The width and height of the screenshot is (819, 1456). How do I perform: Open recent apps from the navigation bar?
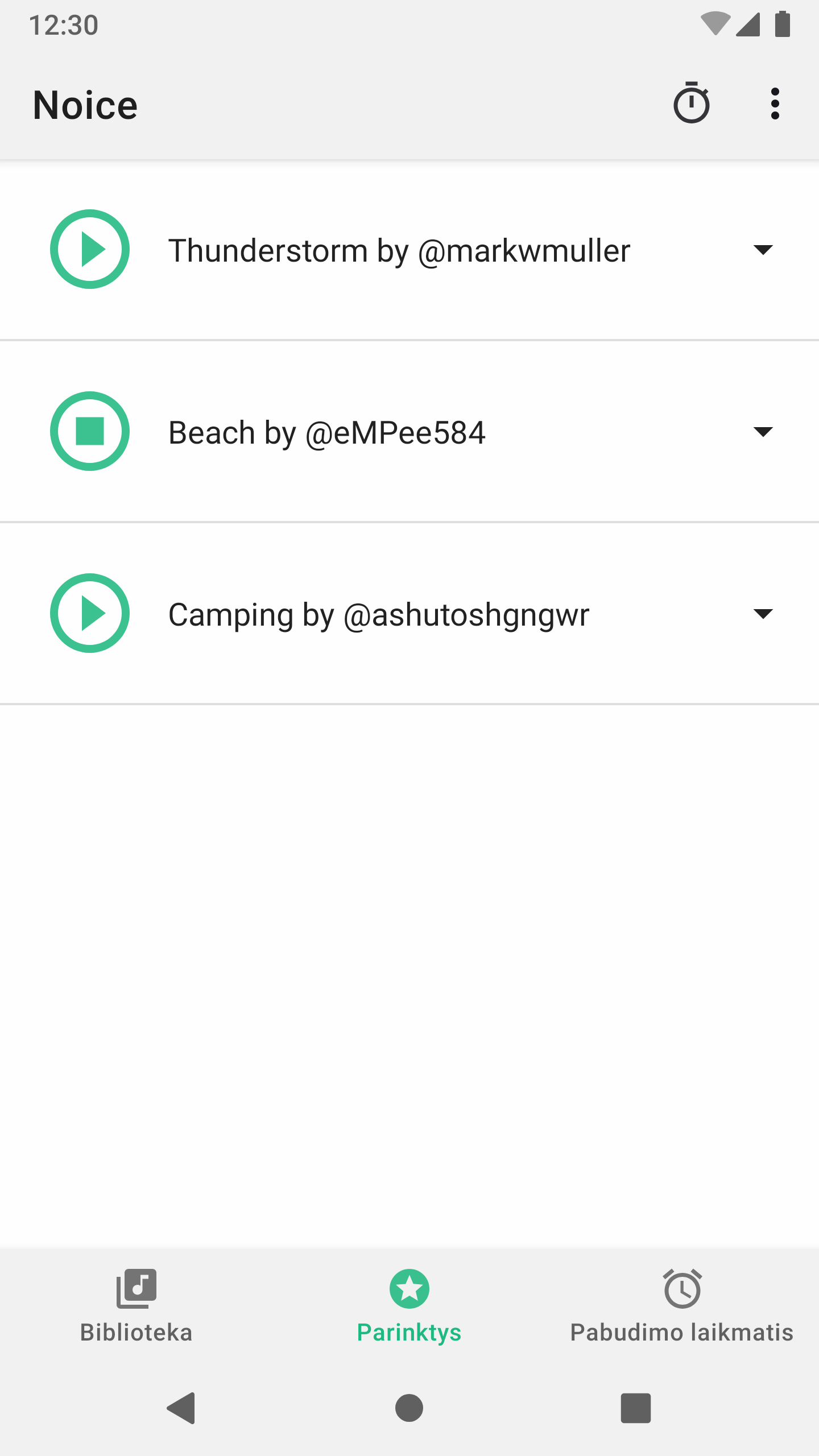coord(635,1408)
